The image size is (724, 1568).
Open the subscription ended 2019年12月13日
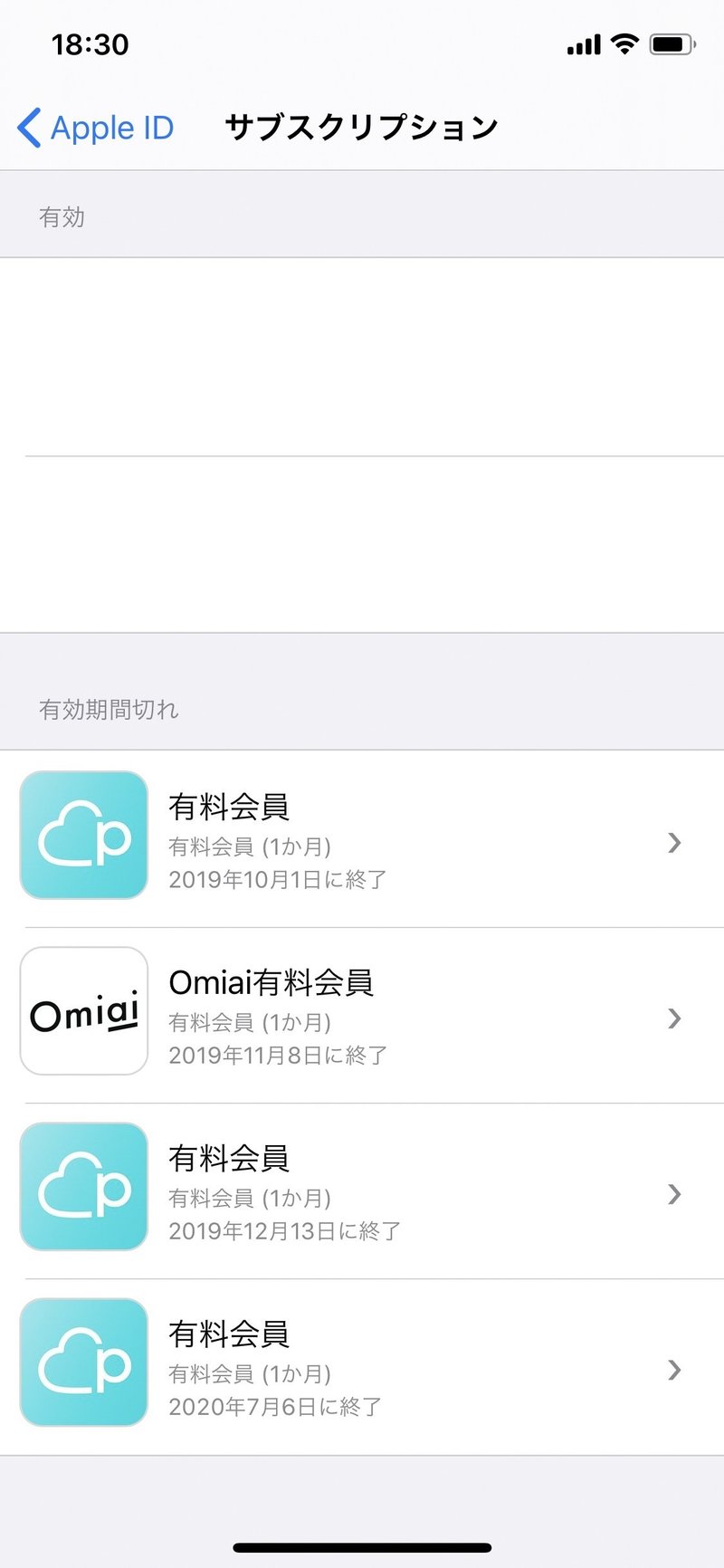362,1190
